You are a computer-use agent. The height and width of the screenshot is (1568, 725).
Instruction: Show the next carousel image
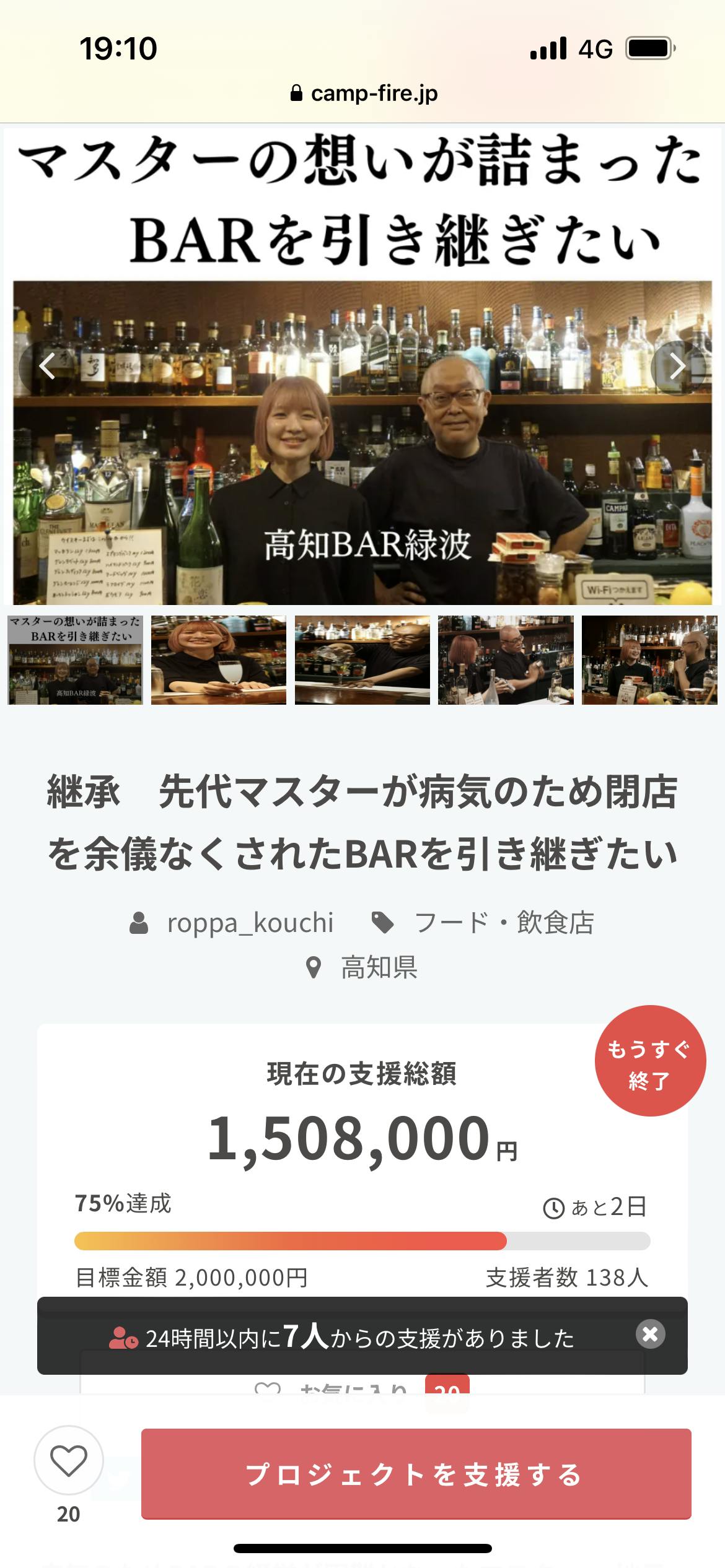coord(678,367)
